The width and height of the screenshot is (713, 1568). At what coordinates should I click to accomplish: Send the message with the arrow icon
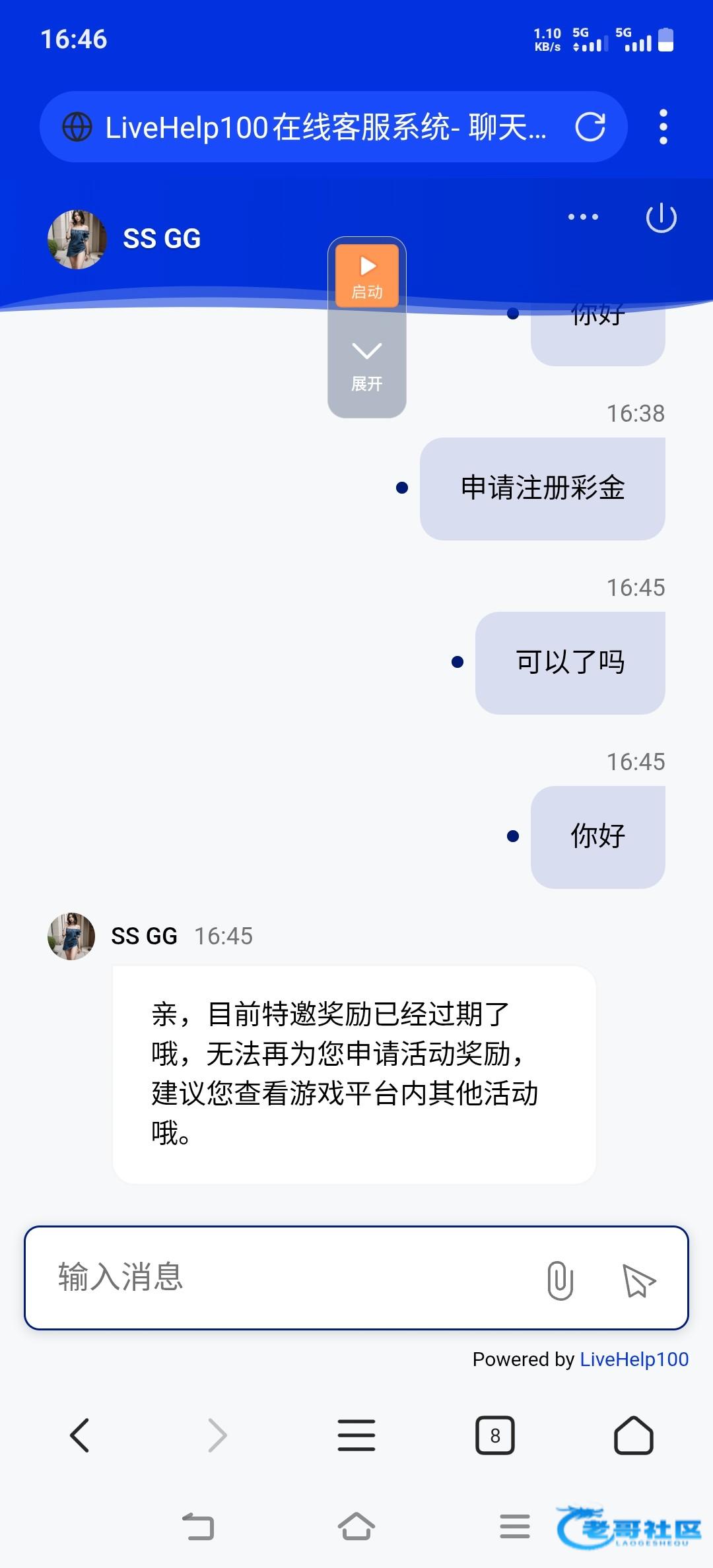pos(638,1280)
